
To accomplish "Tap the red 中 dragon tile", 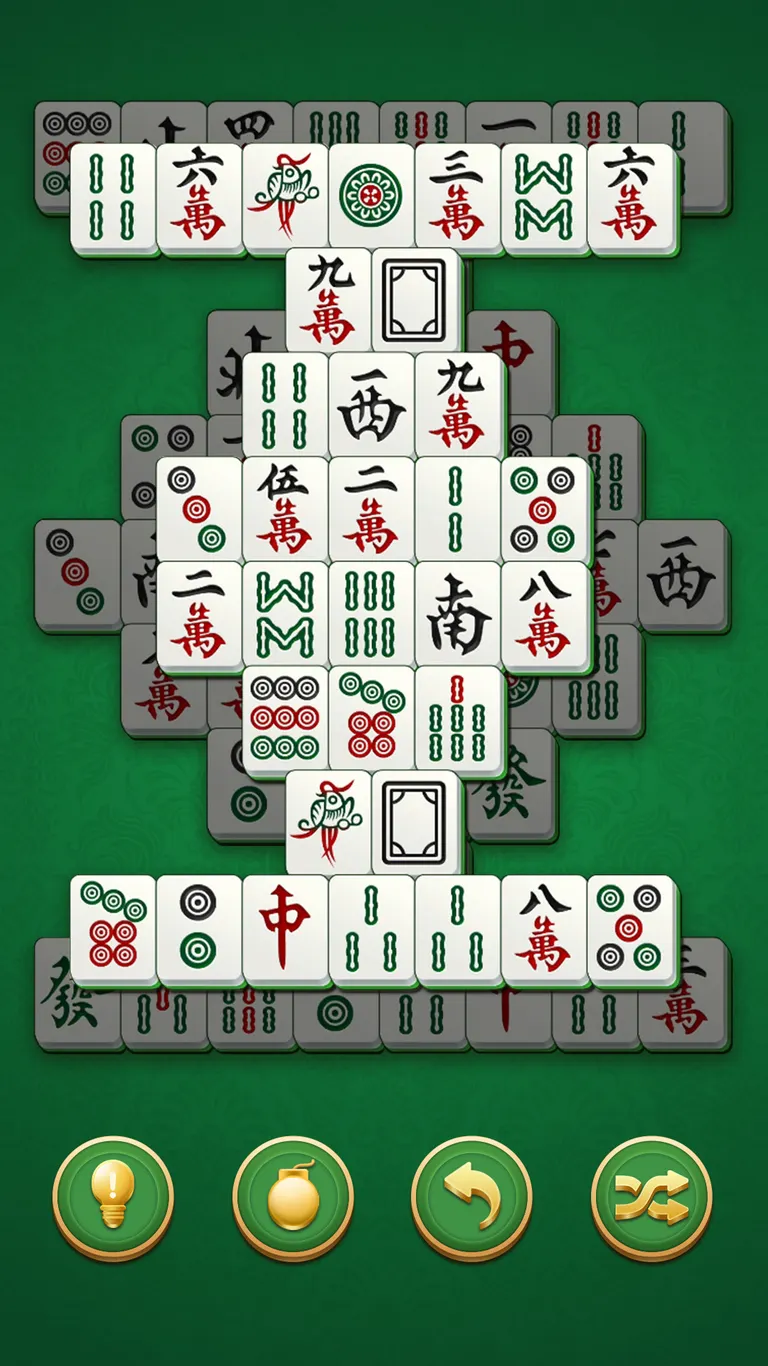I will pyautogui.click(x=285, y=927).
